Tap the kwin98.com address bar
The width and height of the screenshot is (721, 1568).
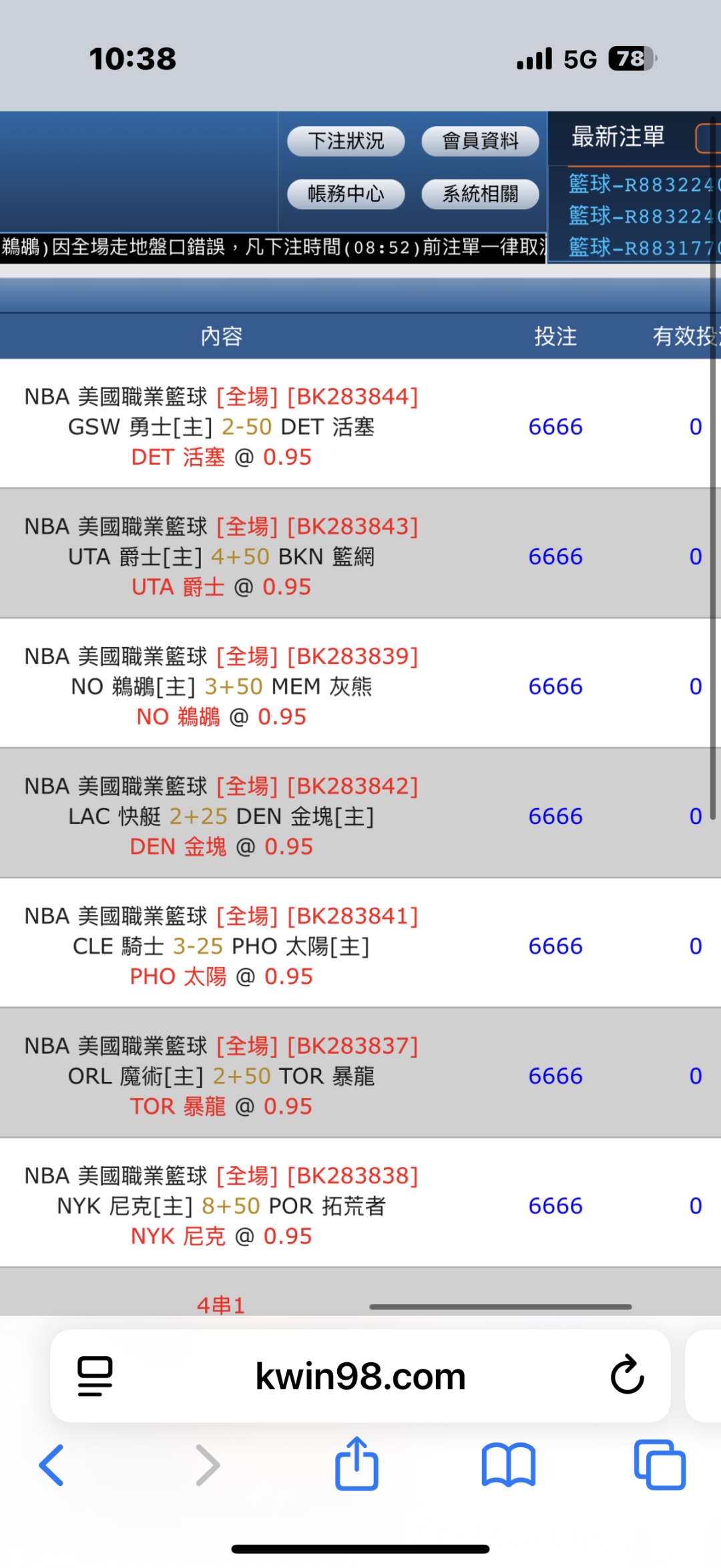[x=360, y=1375]
